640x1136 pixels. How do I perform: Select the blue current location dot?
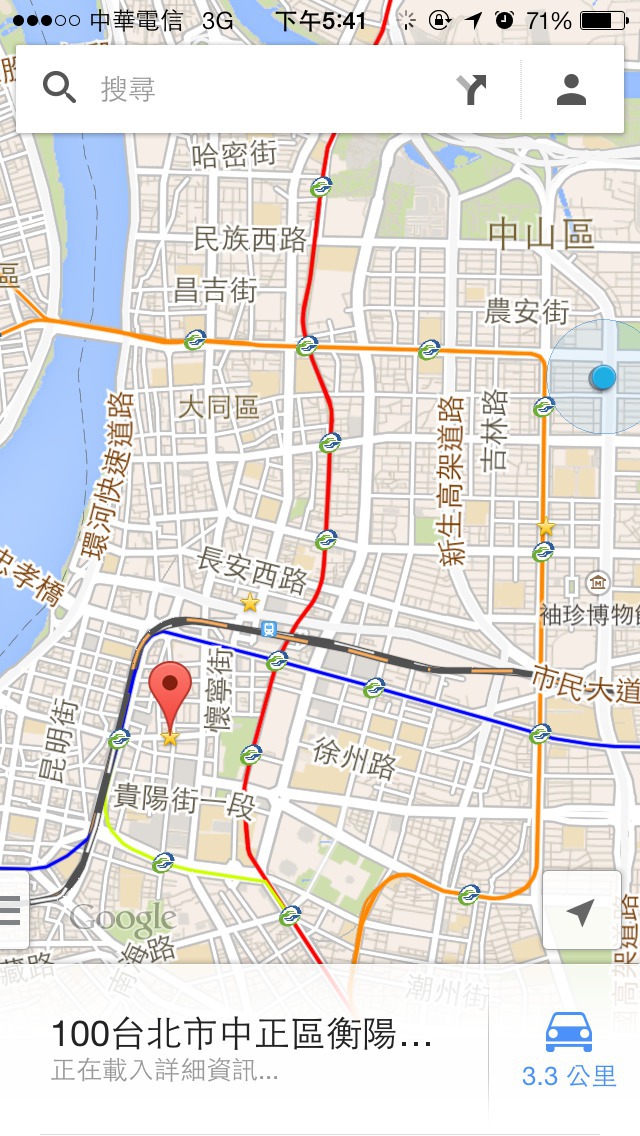[x=602, y=377]
